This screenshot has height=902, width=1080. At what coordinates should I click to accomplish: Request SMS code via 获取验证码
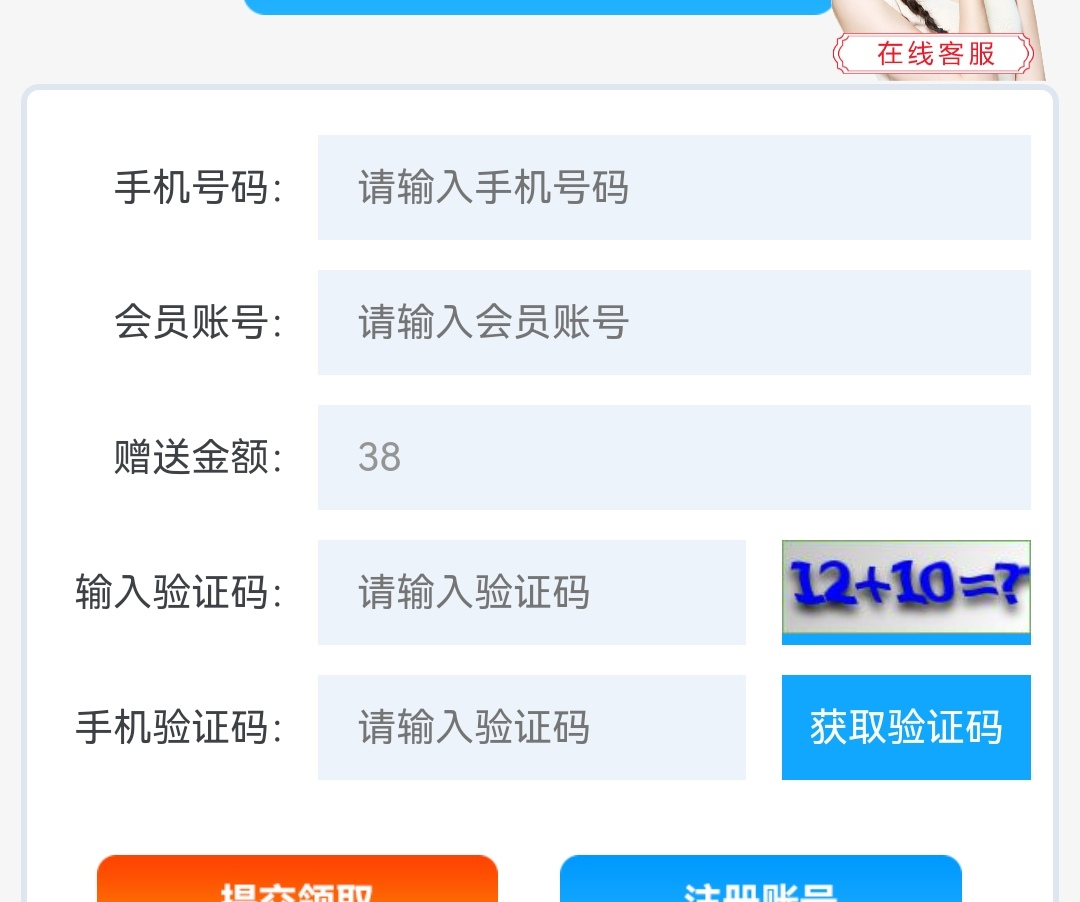coord(905,727)
